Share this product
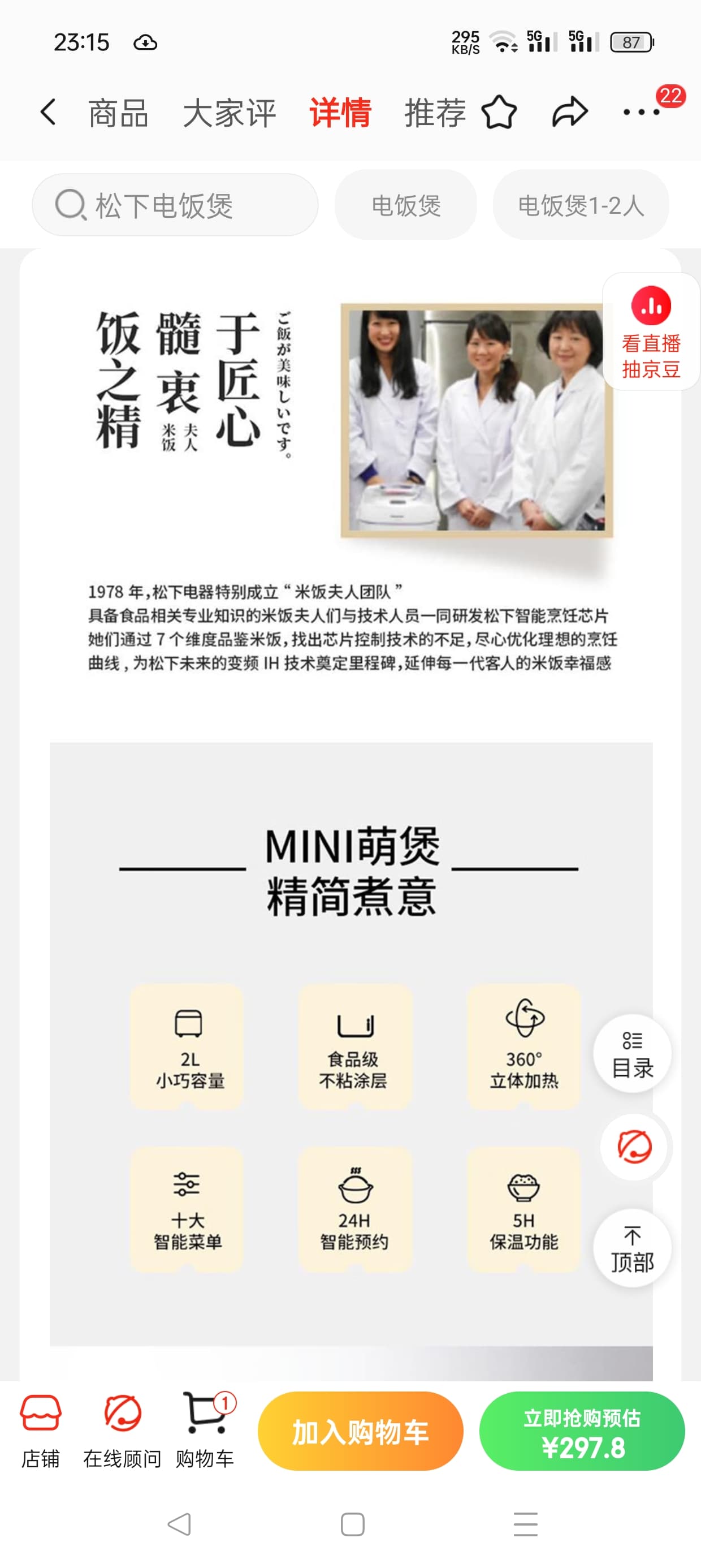 (x=570, y=112)
